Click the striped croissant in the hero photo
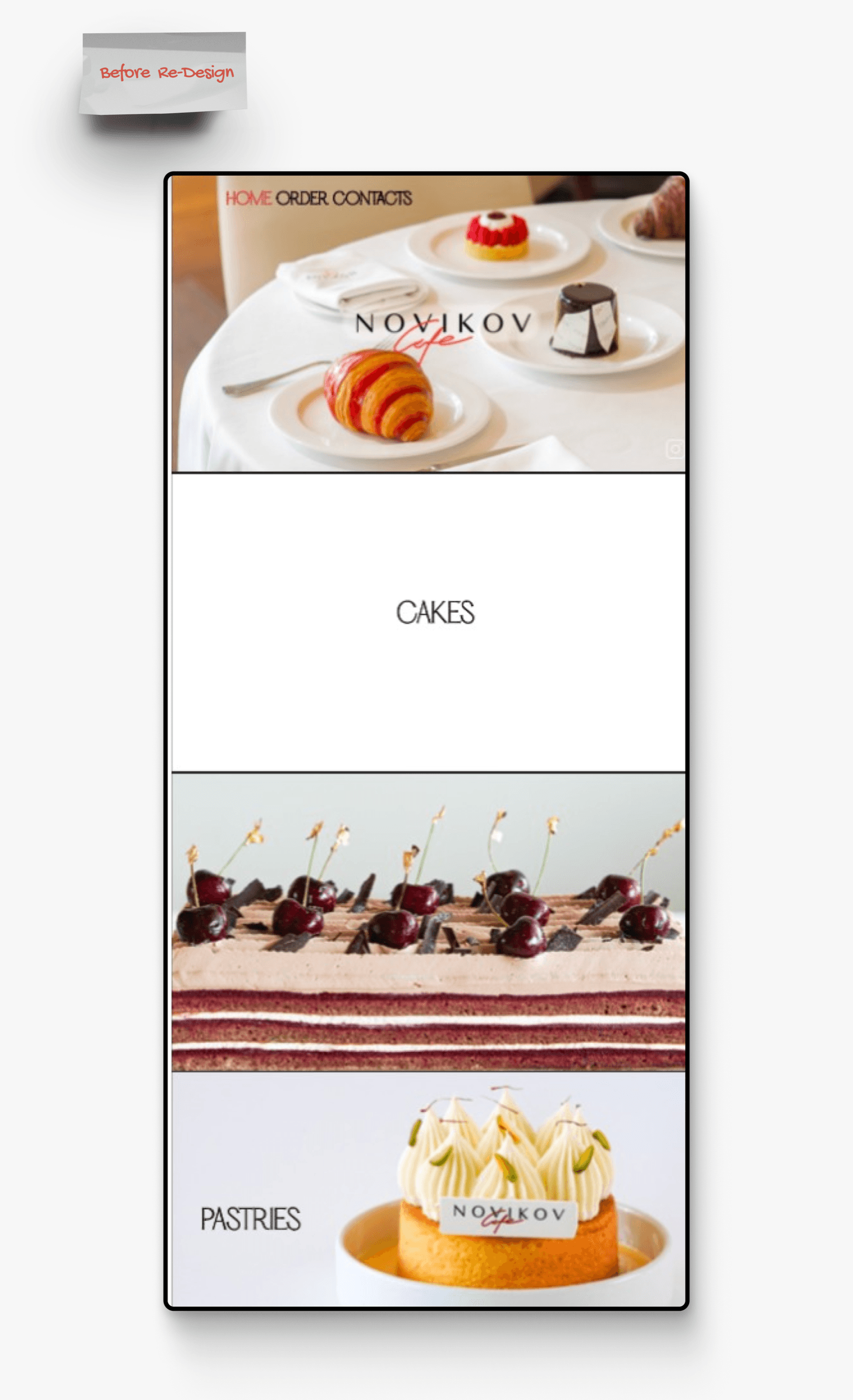The width and height of the screenshot is (853, 1400). tap(379, 397)
